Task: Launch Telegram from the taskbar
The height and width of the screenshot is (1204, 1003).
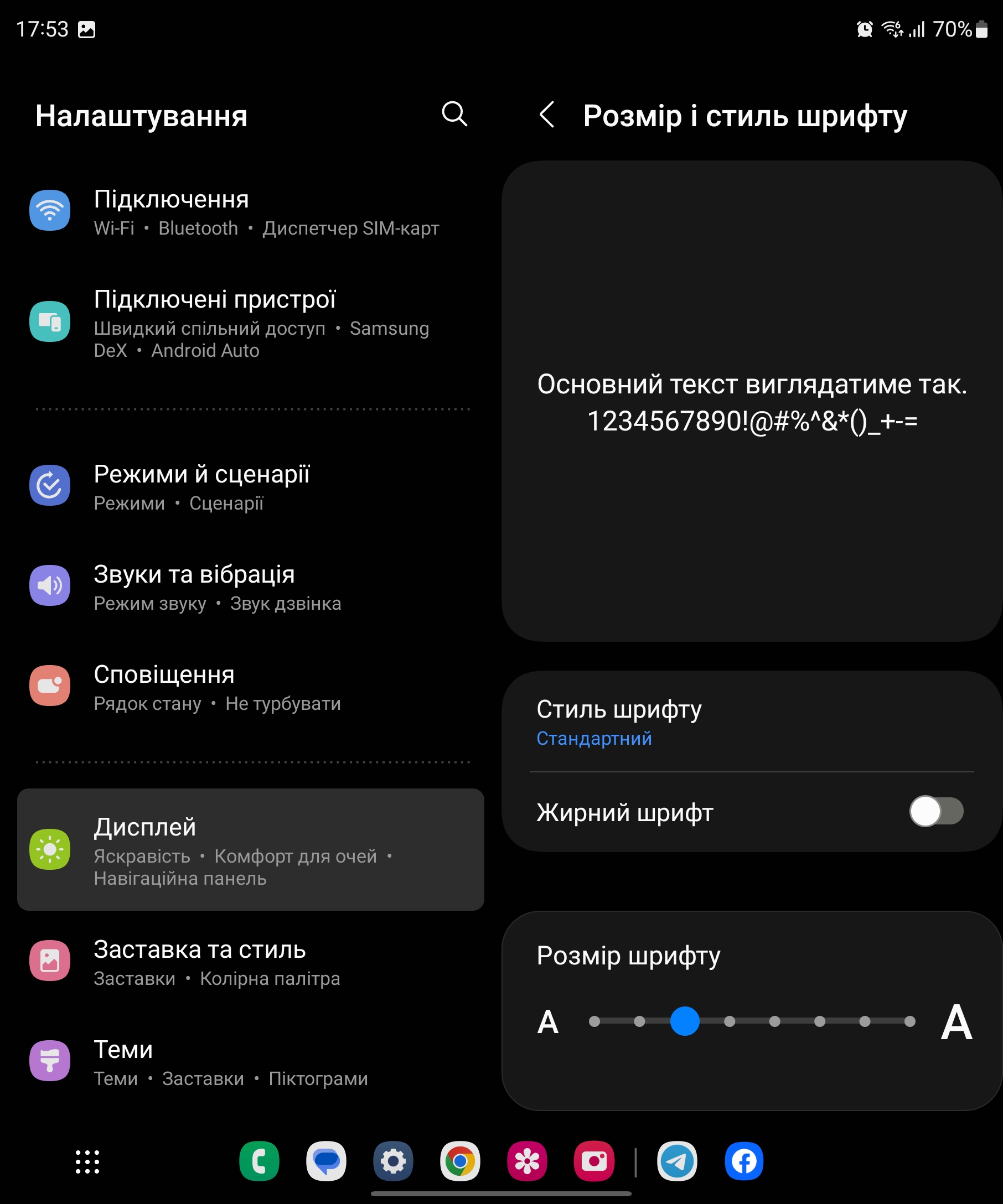Action: coord(677,1161)
